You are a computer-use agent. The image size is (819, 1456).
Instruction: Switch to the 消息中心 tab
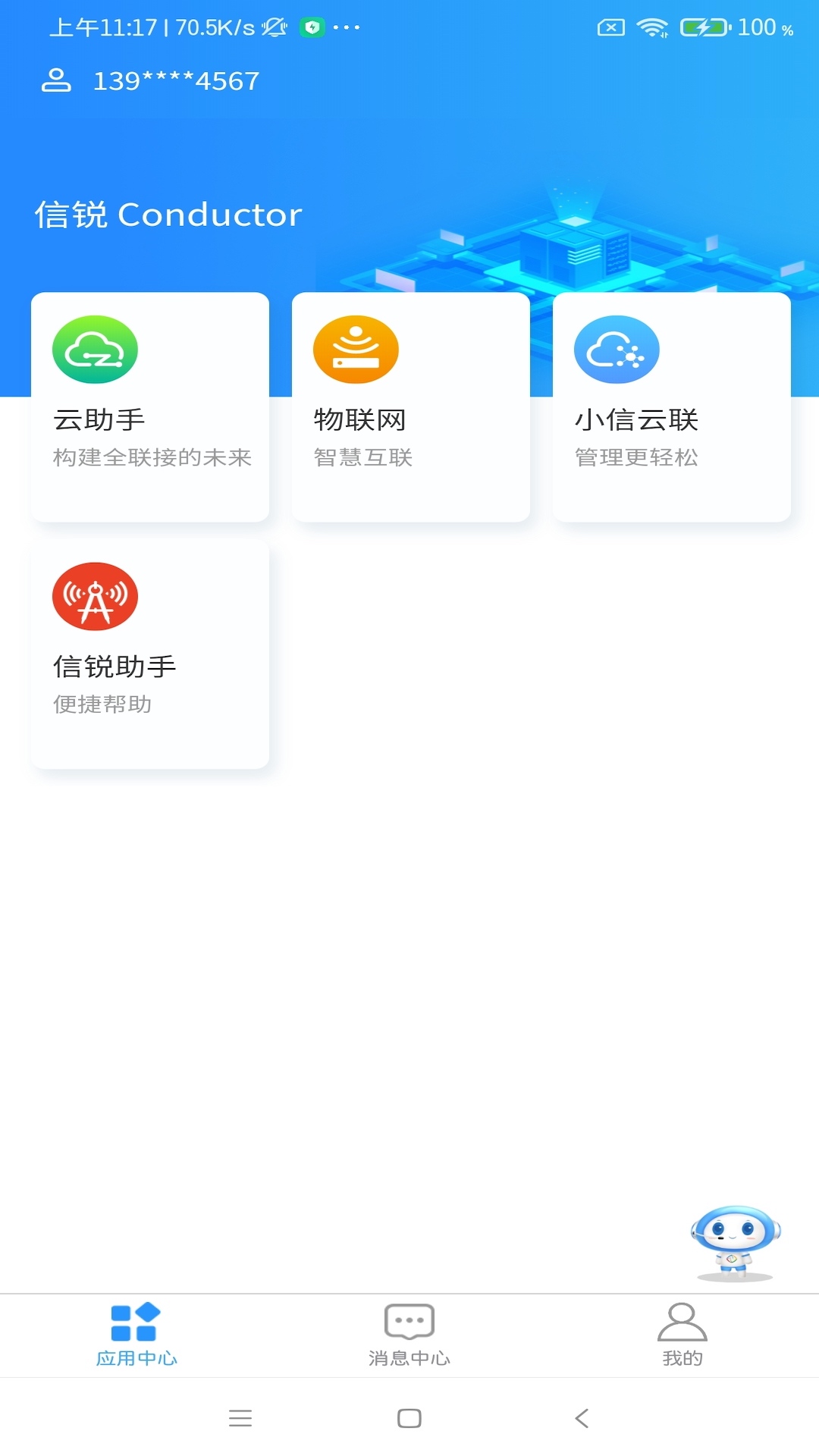tap(409, 1335)
